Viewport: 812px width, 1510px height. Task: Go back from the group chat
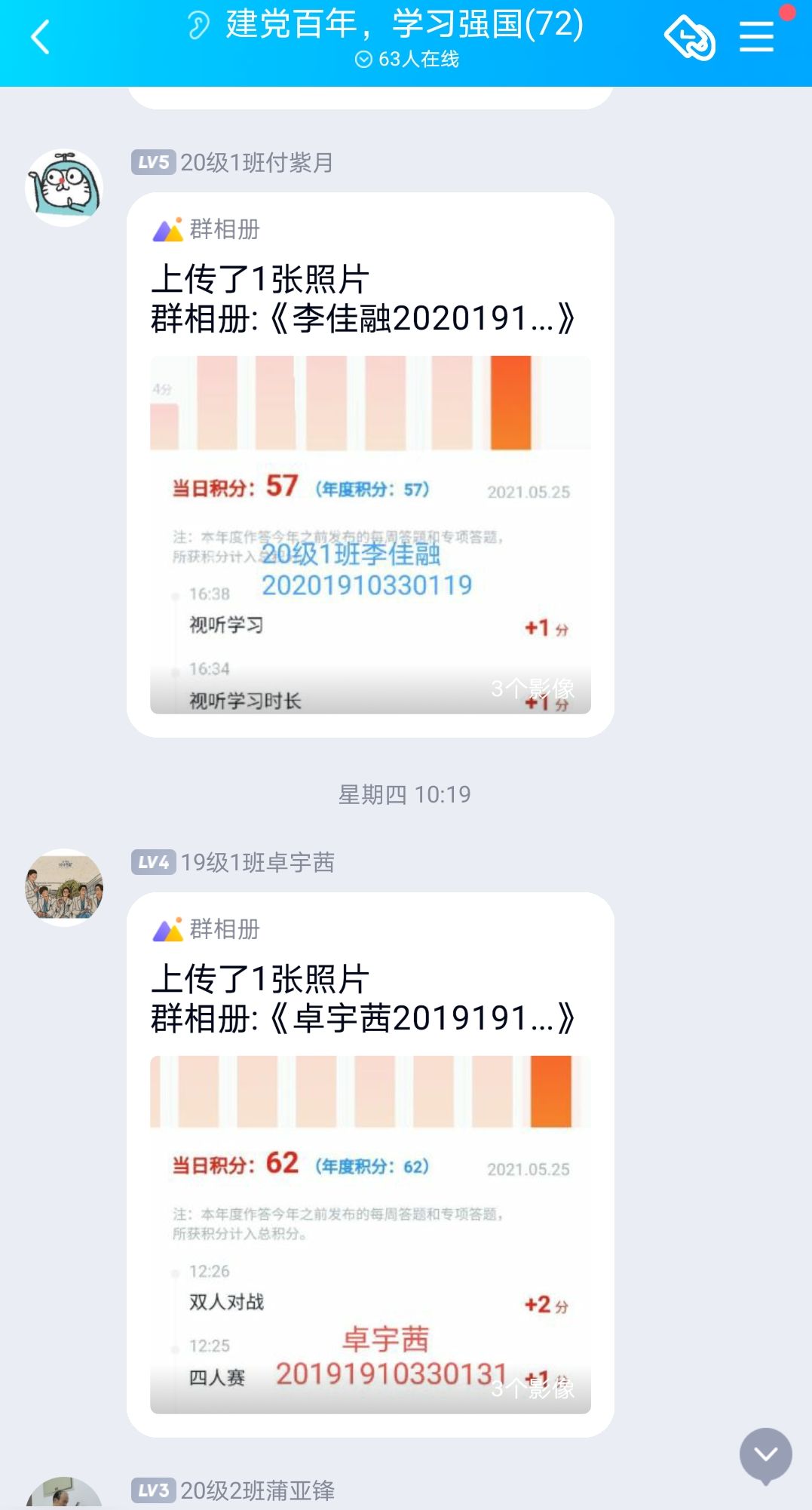click(x=40, y=37)
